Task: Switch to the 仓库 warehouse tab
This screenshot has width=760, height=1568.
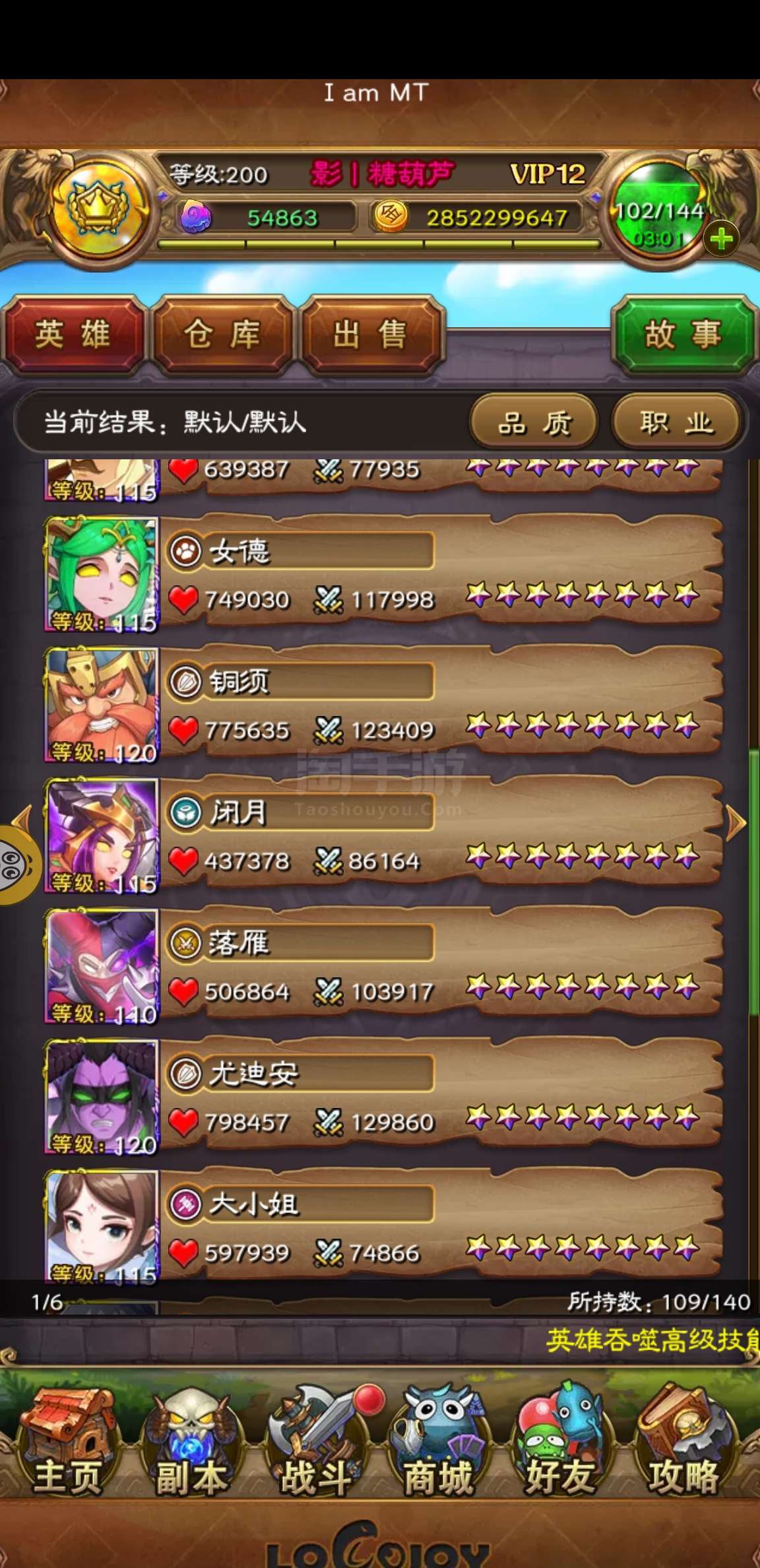Action: tap(222, 334)
